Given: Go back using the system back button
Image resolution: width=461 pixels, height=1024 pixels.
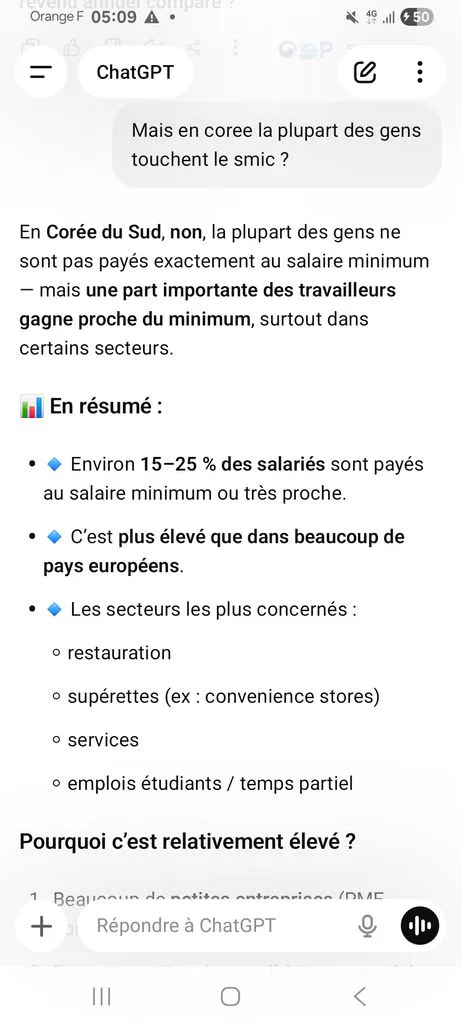Looking at the screenshot, I should [x=360, y=997].
